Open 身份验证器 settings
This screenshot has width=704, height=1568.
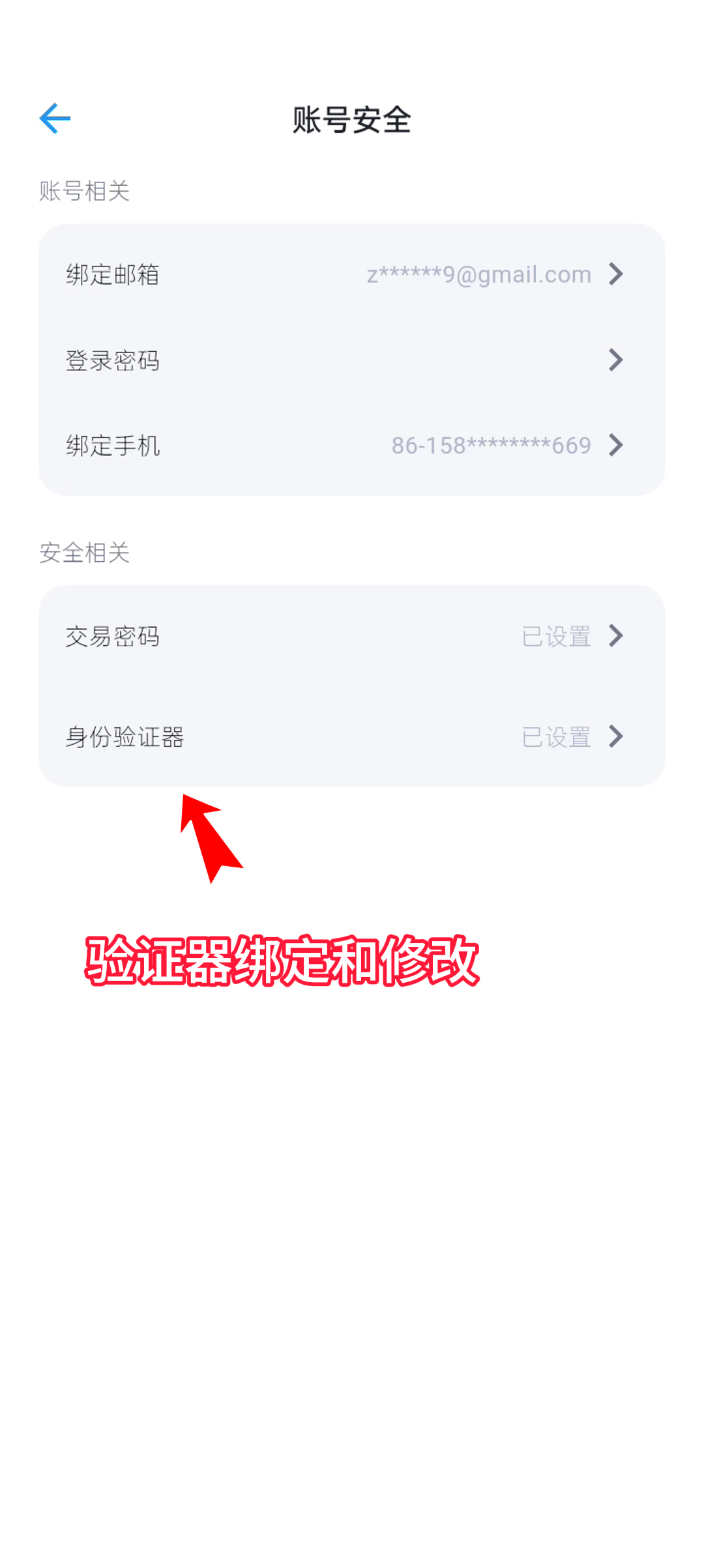(352, 737)
